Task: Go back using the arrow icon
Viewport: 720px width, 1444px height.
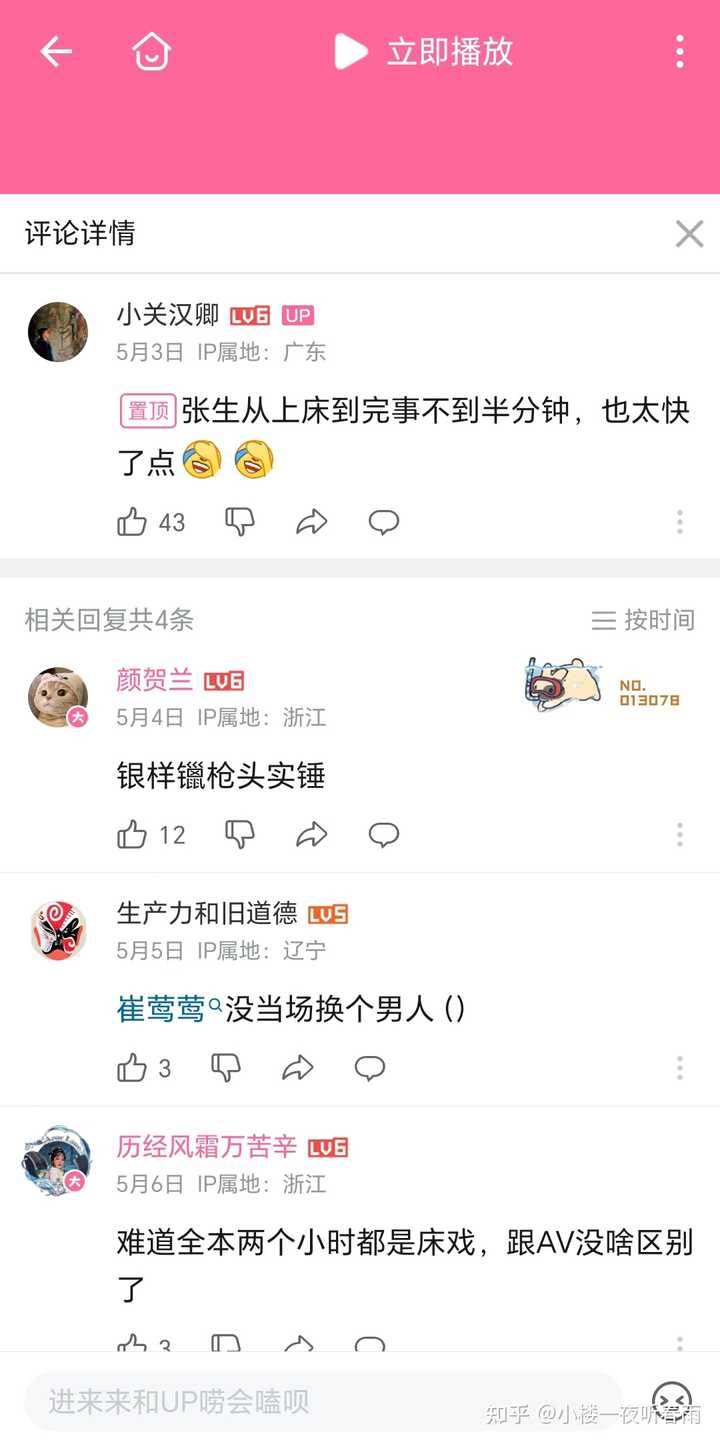Action: point(56,51)
